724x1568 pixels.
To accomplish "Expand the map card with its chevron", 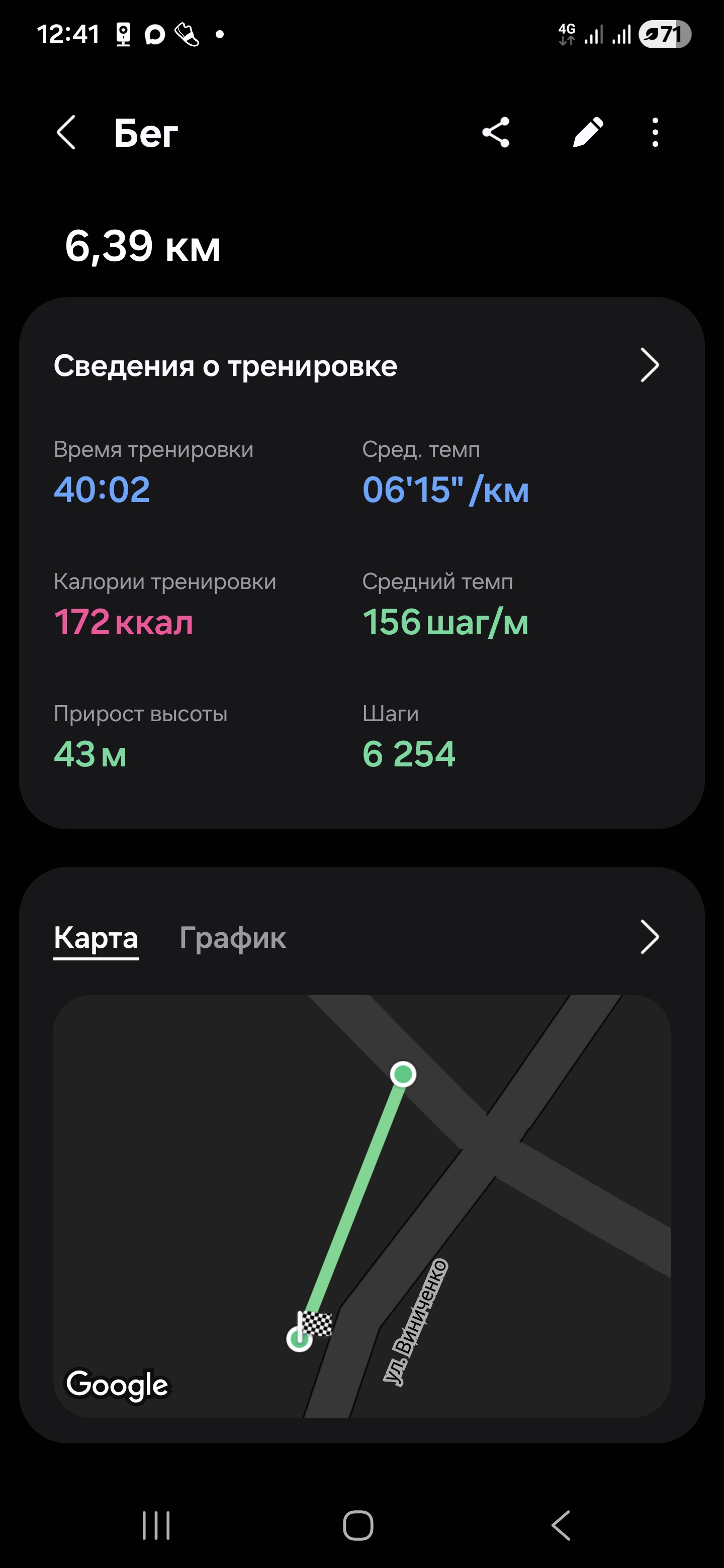I will click(x=649, y=937).
